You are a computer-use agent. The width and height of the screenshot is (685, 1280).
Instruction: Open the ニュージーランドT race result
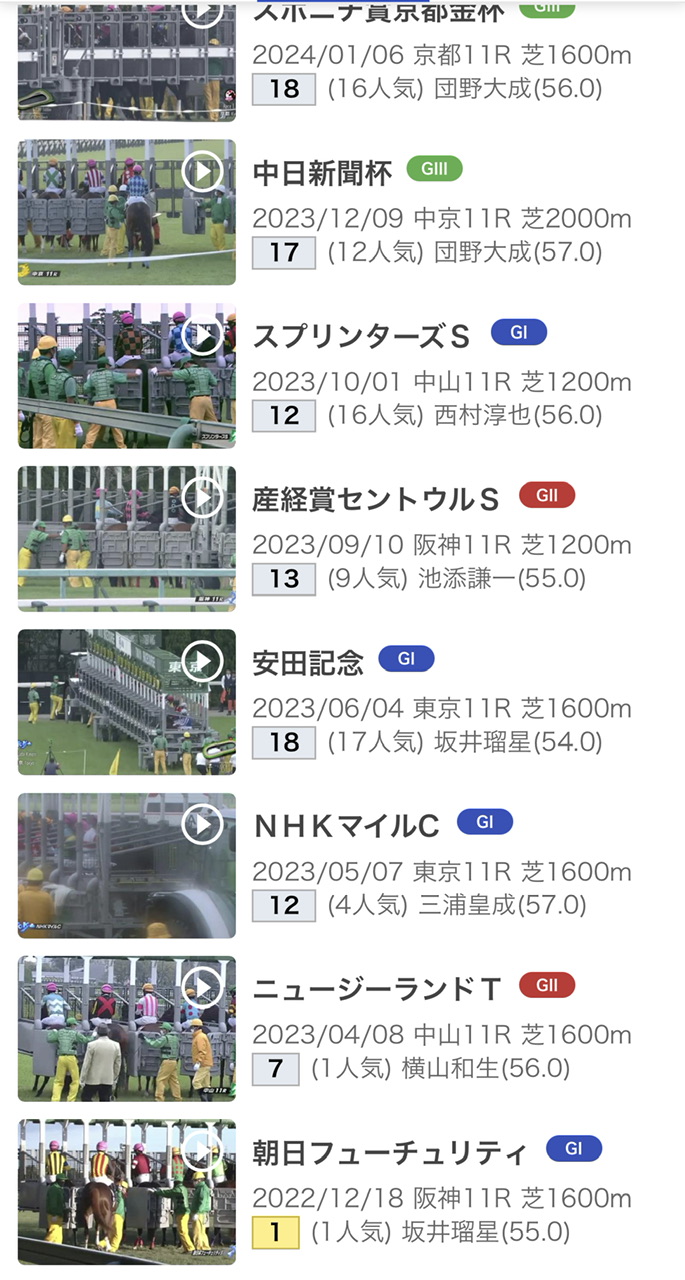376,989
